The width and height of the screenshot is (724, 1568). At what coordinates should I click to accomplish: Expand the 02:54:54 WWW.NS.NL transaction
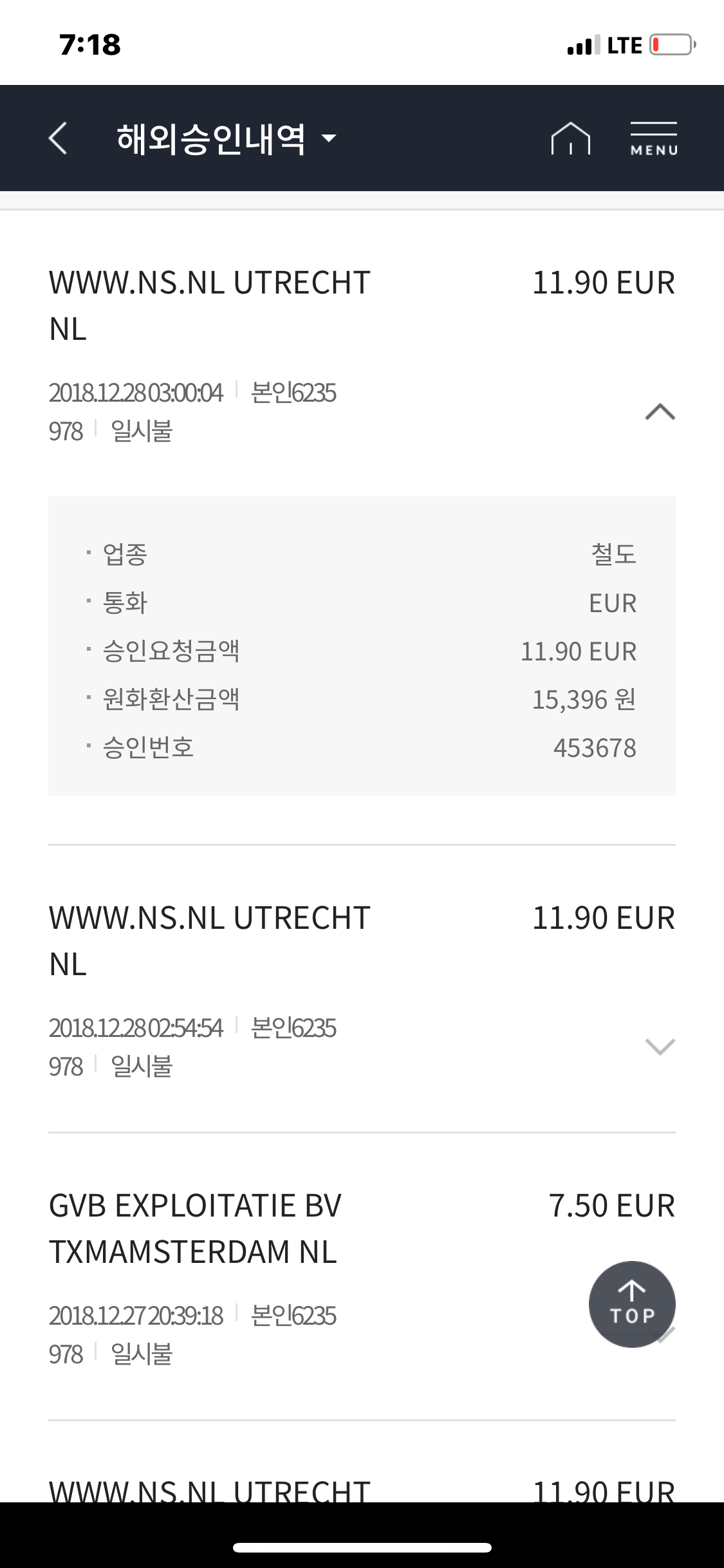pos(660,1047)
